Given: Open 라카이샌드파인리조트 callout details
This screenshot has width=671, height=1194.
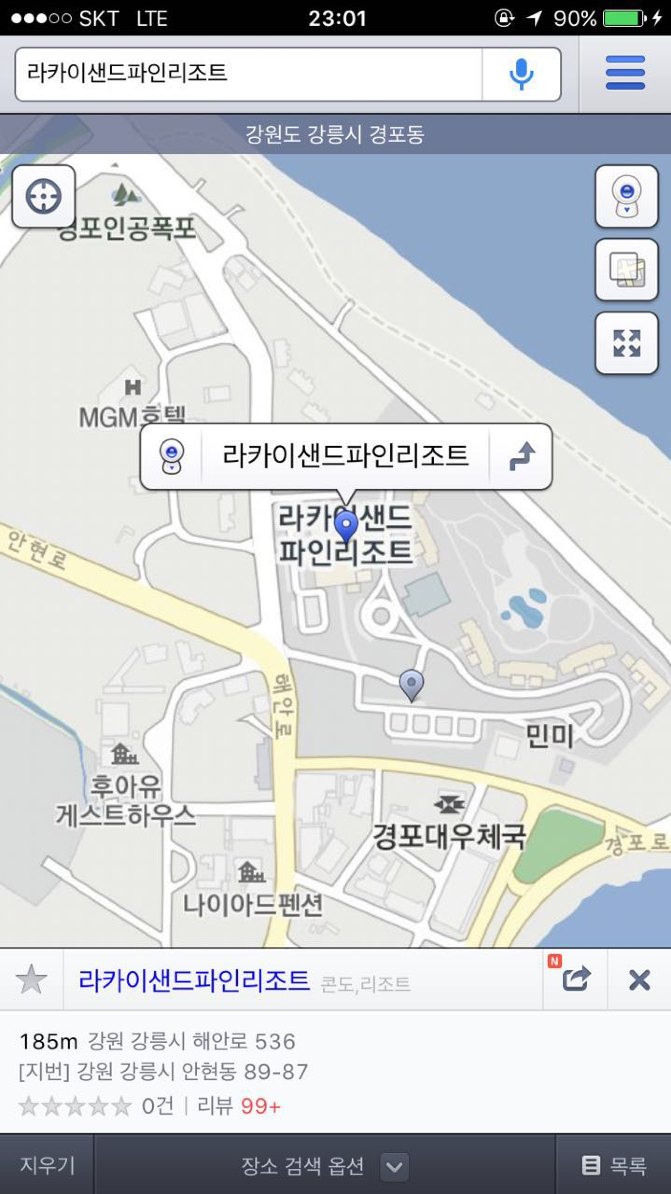Looking at the screenshot, I should point(345,456).
